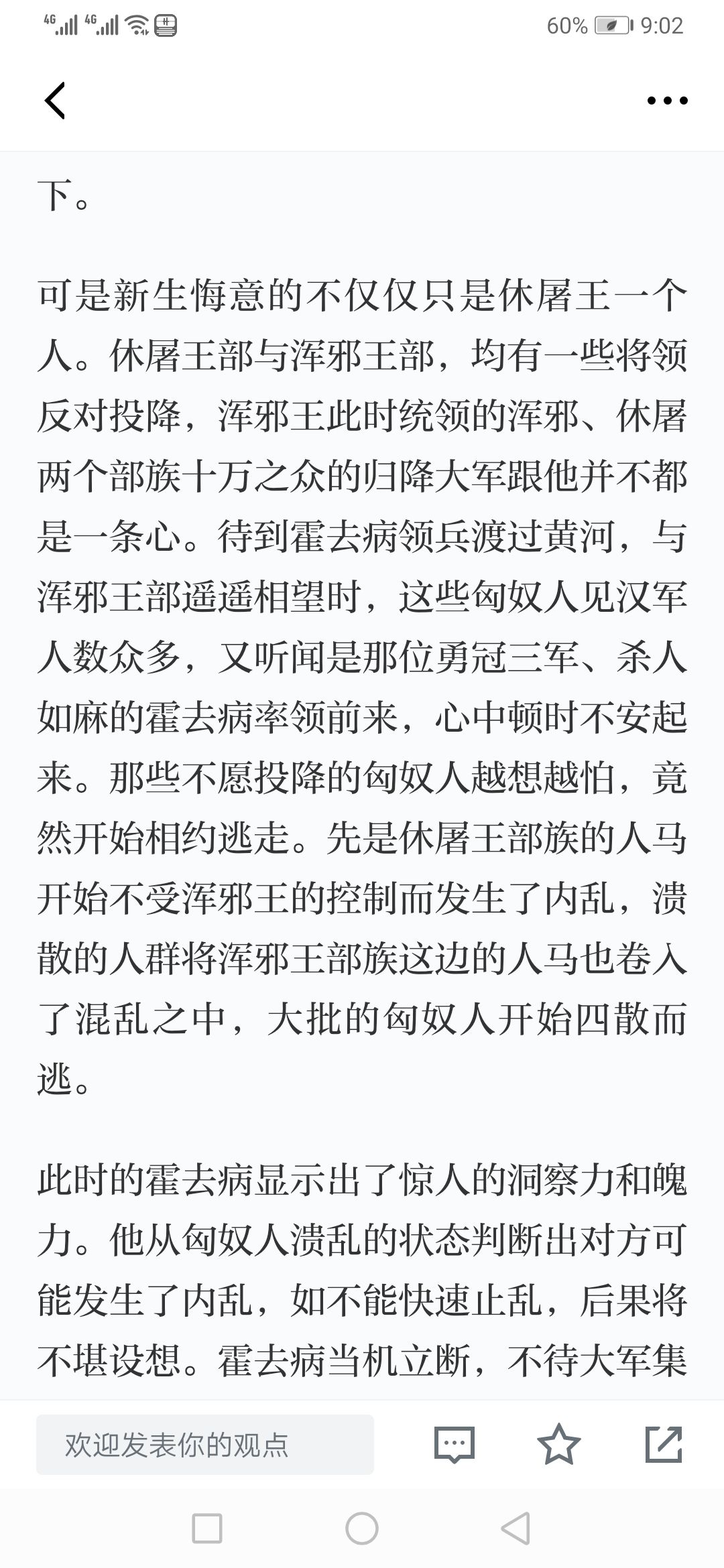Open the comments bubble icon
Image resolution: width=724 pixels, height=1568 pixels.
pyautogui.click(x=455, y=1444)
